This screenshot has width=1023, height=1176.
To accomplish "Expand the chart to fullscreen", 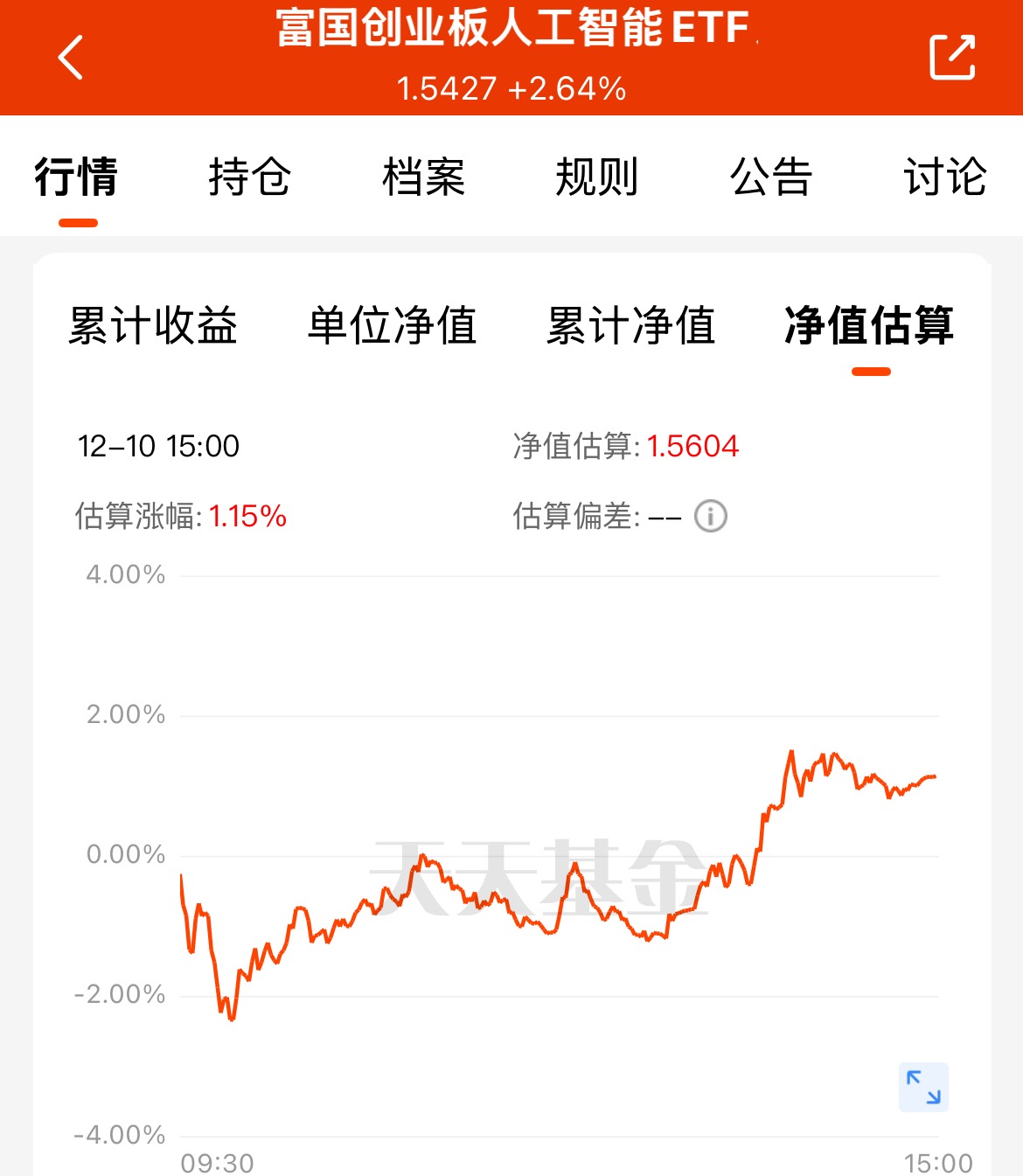I will click(923, 1087).
